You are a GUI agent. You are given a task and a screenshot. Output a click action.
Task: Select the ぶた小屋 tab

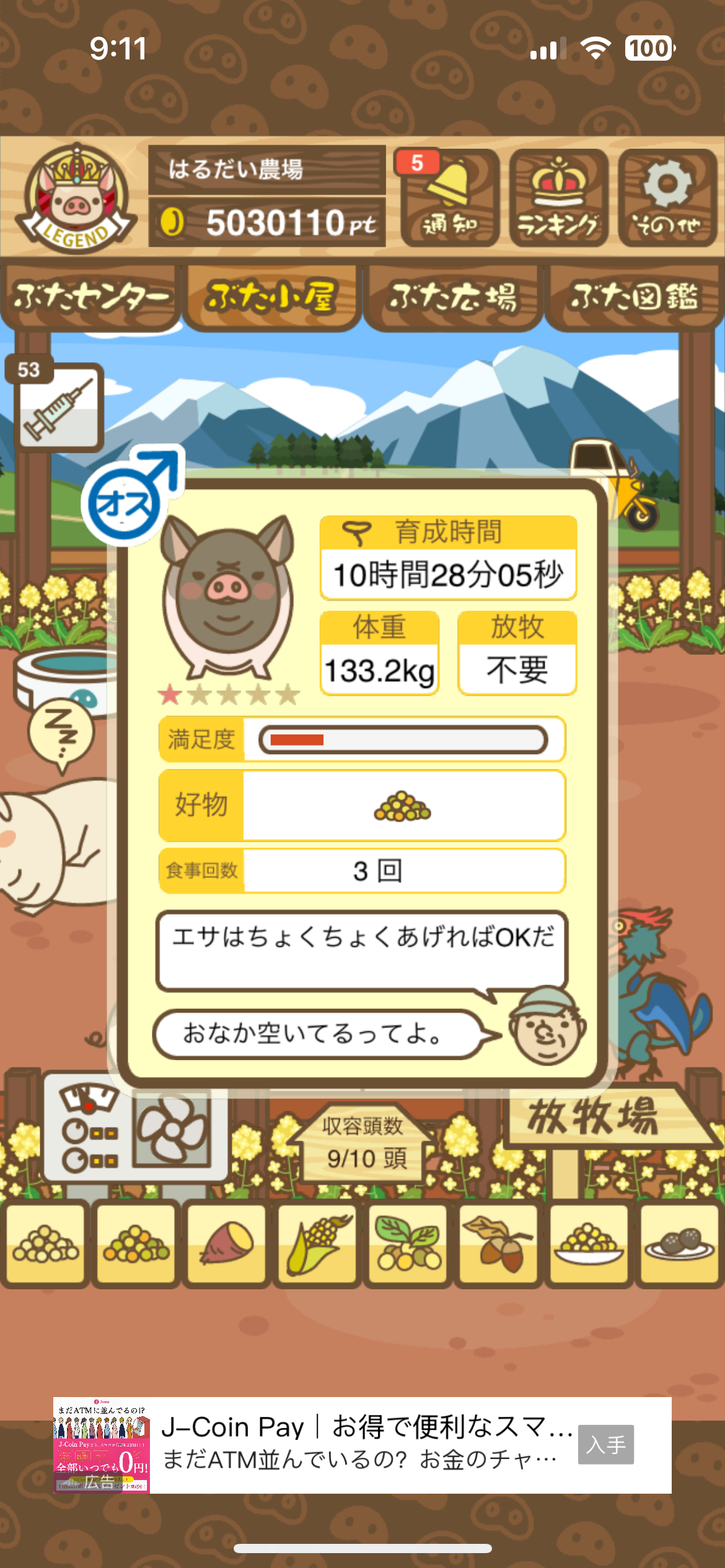click(271, 297)
